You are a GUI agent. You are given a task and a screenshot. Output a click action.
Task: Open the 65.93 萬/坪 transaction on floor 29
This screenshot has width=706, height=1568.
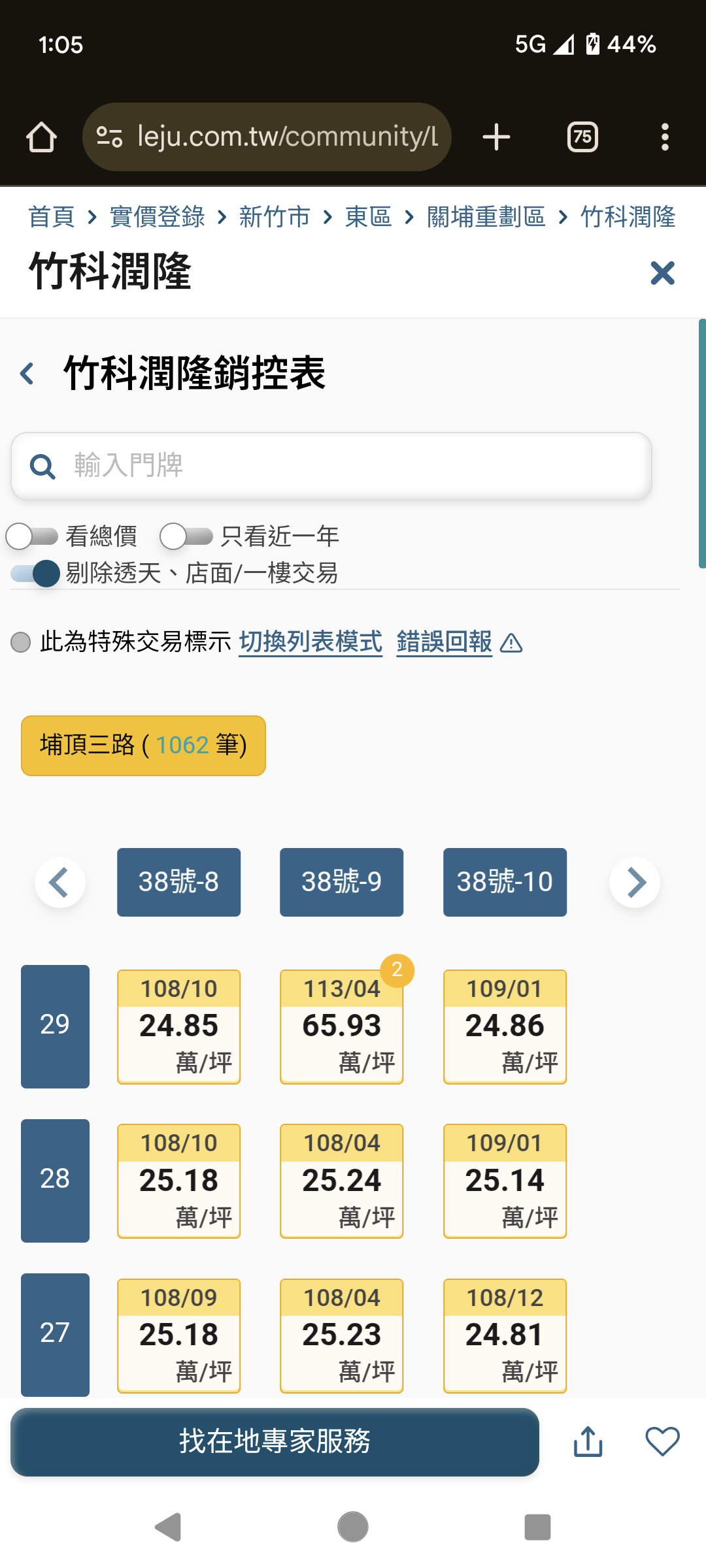coord(341,1026)
